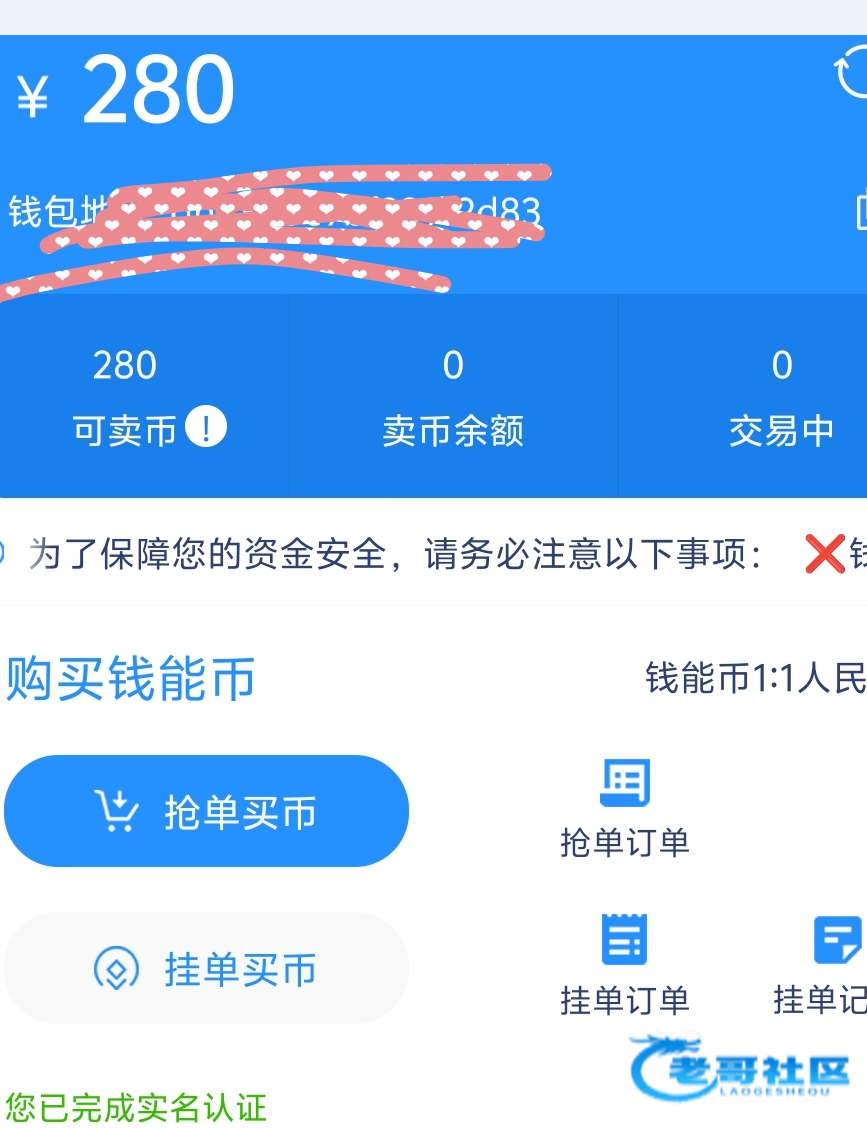Image resolution: width=867 pixels, height=1129 pixels.
Task: Open 抢单订单 orders
Action: point(625,809)
